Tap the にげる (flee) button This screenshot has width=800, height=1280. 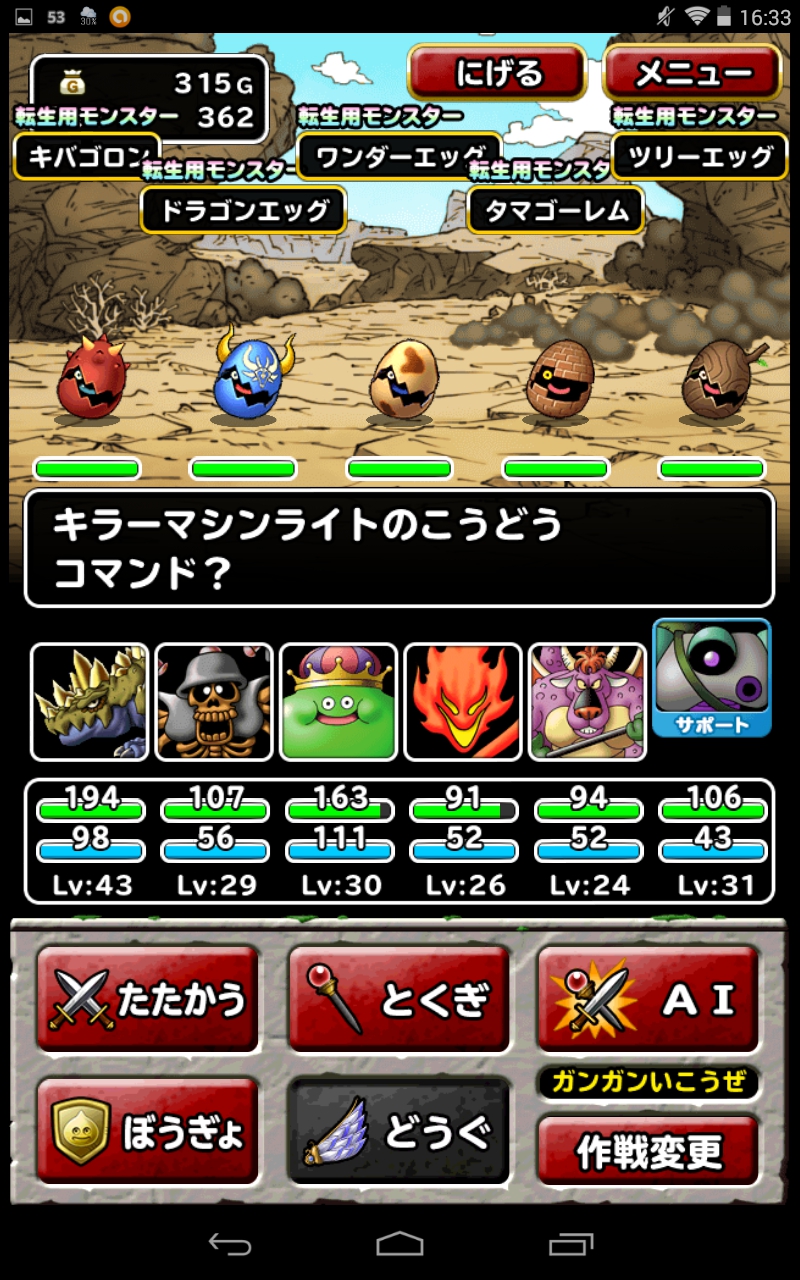pos(497,73)
